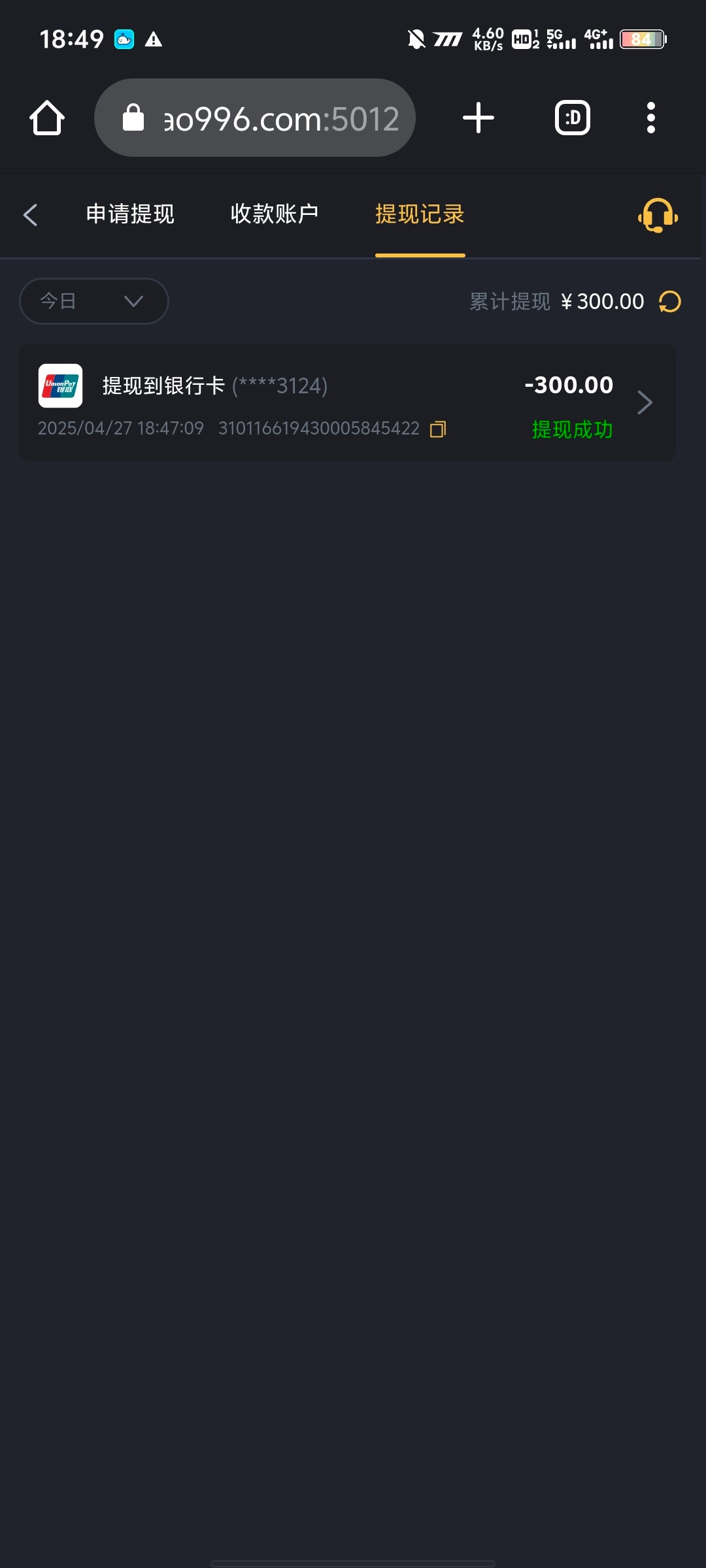Open the 提现到银行卡 -300.00 record

coord(347,402)
